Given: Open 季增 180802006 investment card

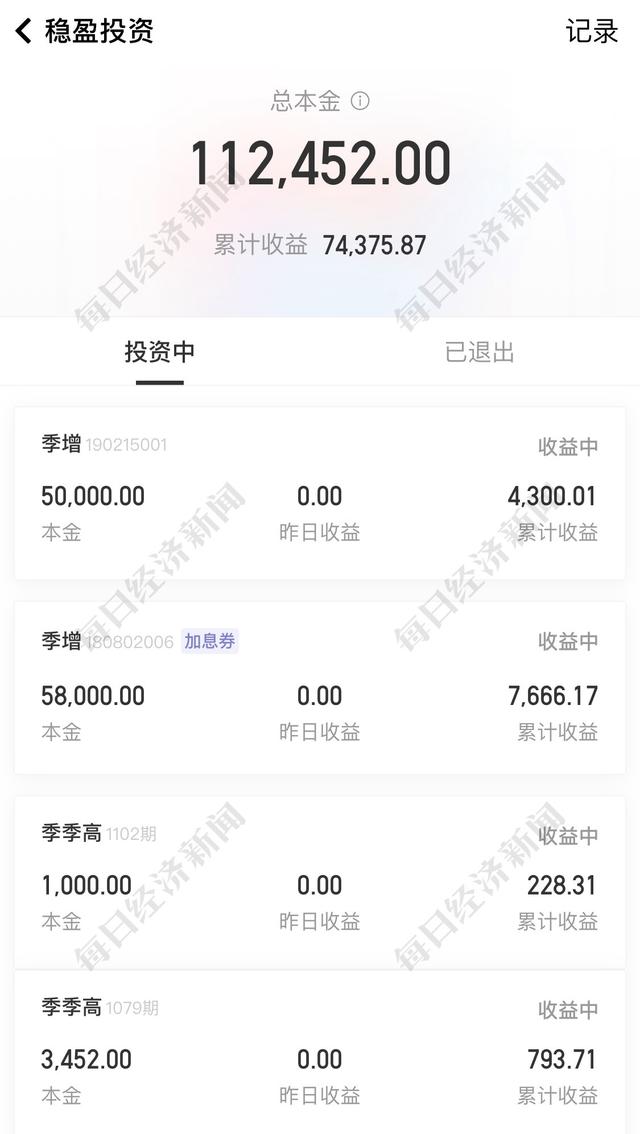Looking at the screenshot, I should coord(320,688).
